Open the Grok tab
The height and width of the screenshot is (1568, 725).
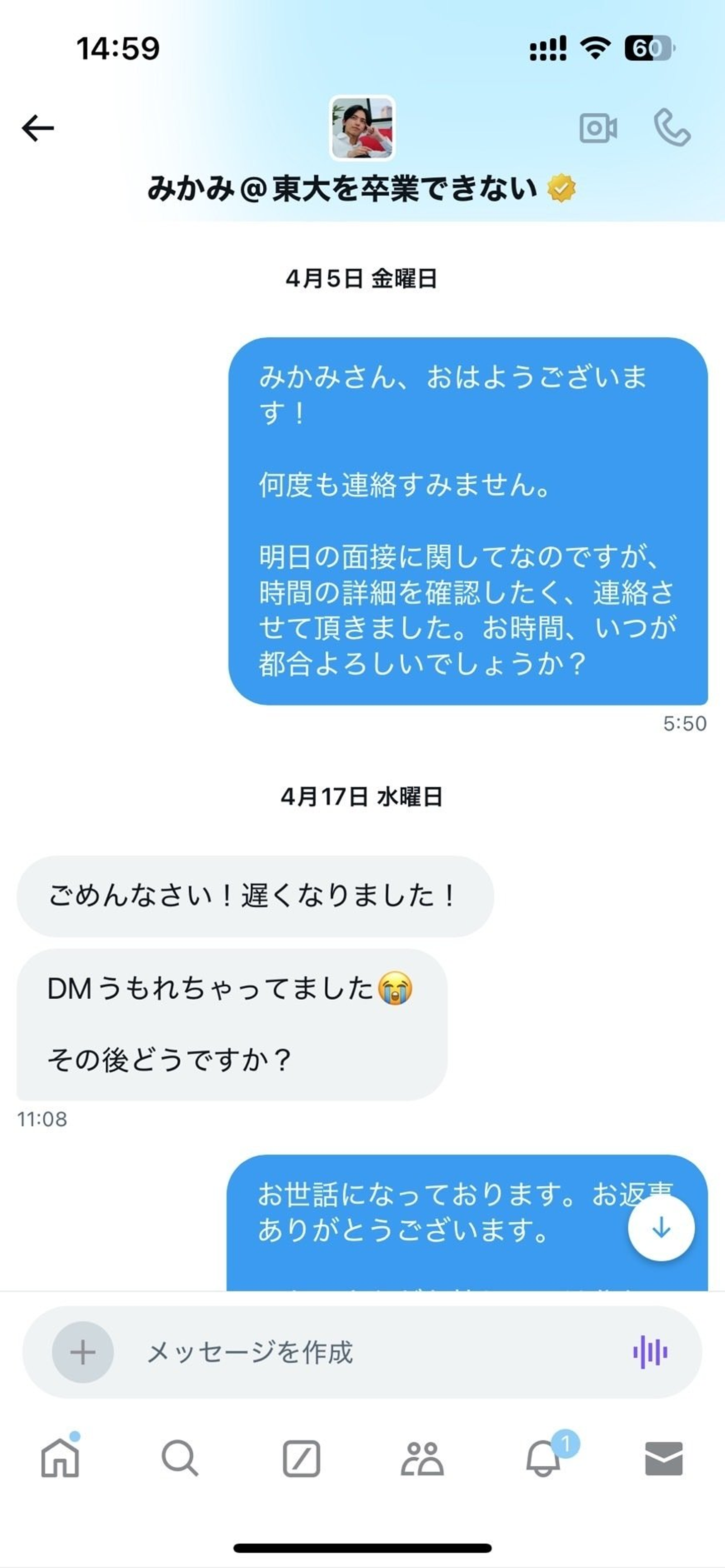tap(301, 1458)
